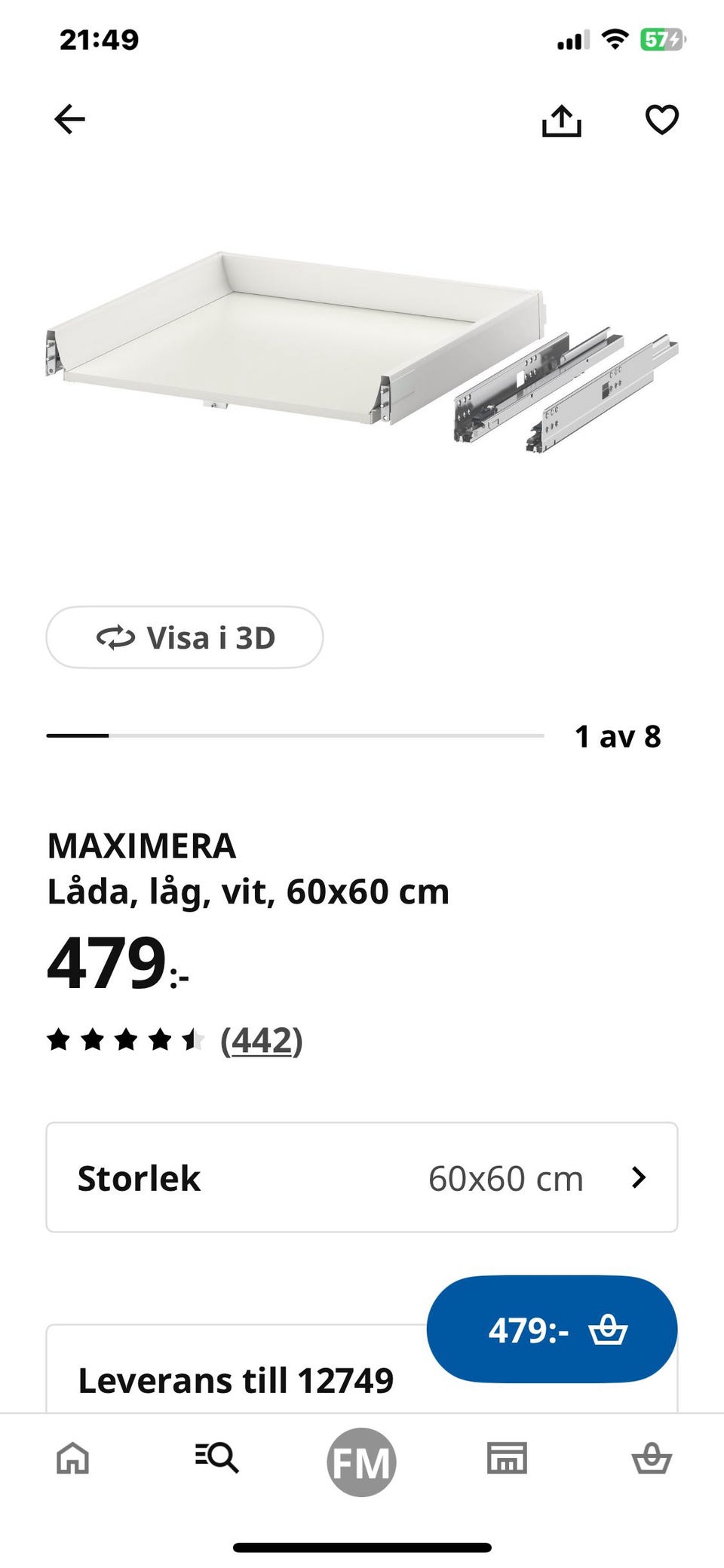724x1568 pixels.
Task: Open the Storlek size selector
Action: (x=362, y=1177)
